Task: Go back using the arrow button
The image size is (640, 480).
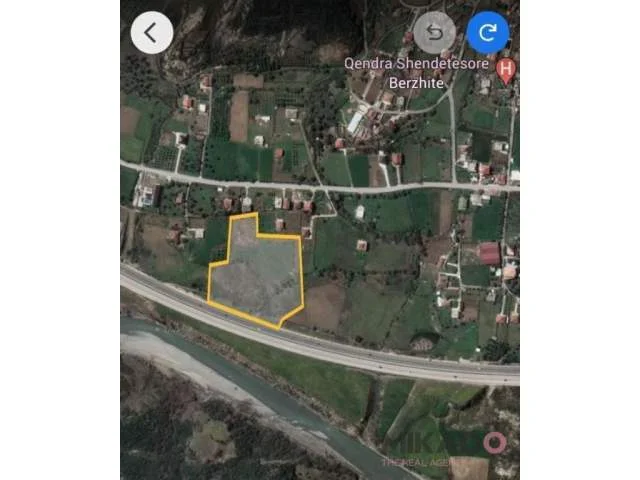Action: (151, 32)
